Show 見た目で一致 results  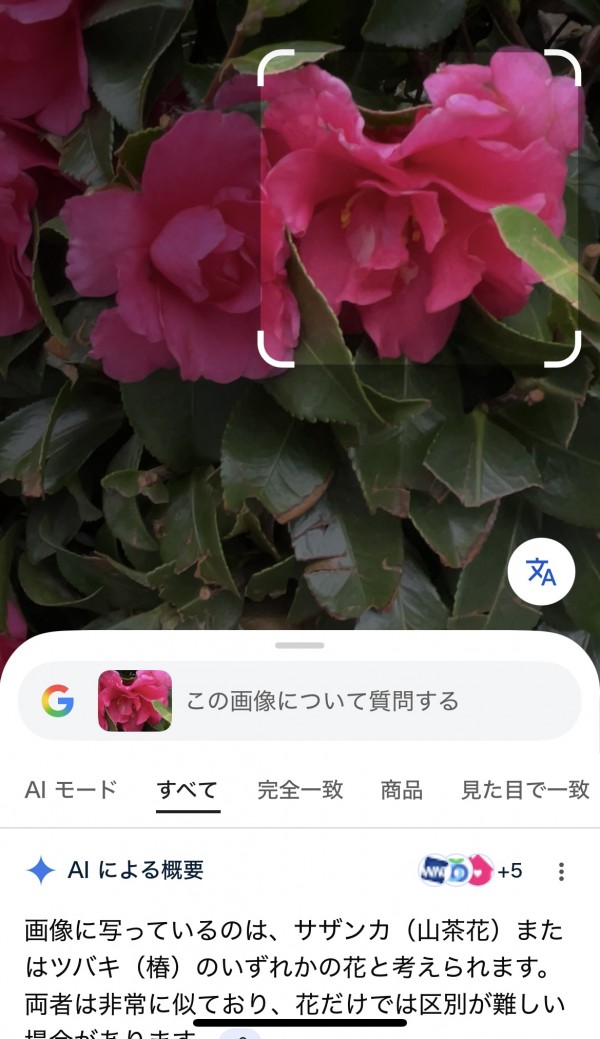point(525,789)
